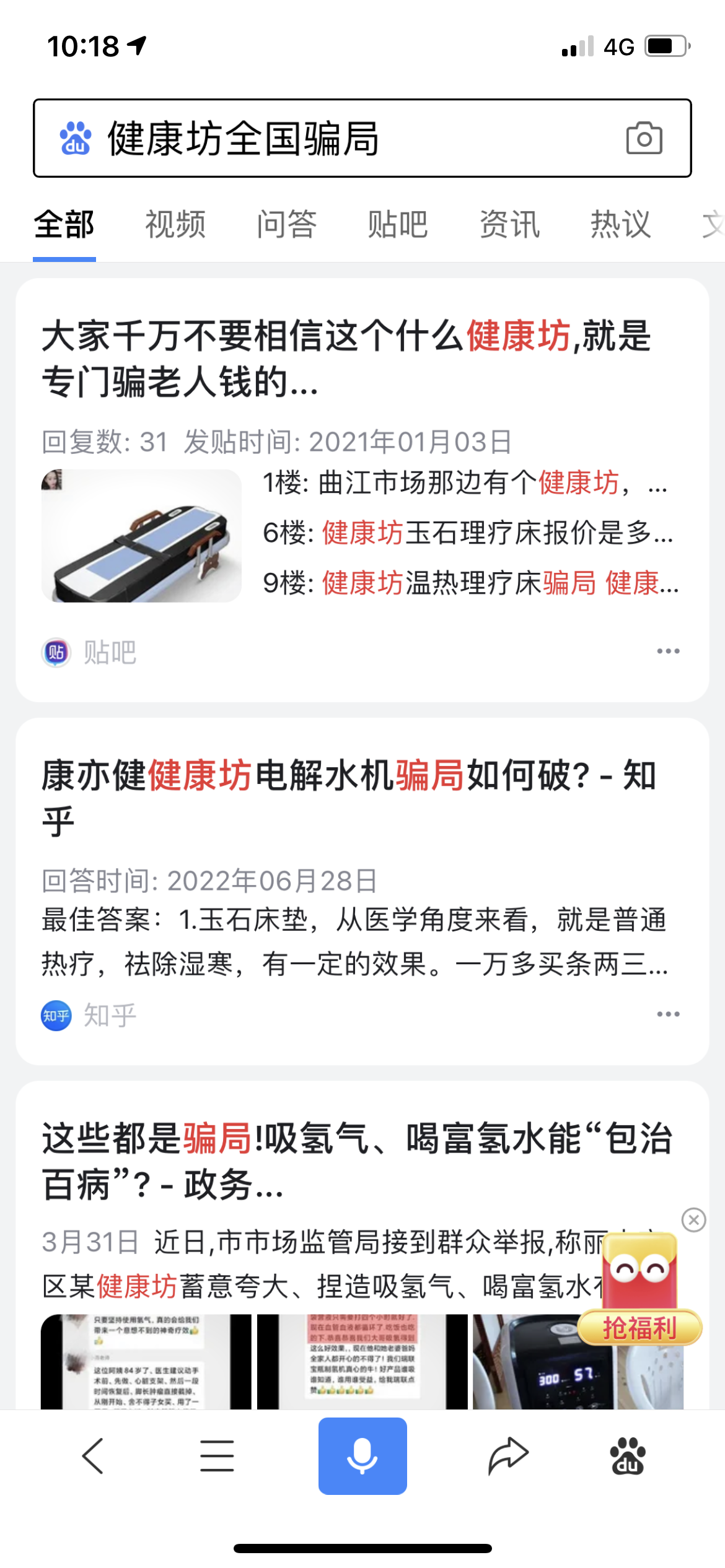Switch to the 资讯 tab

coord(509,224)
